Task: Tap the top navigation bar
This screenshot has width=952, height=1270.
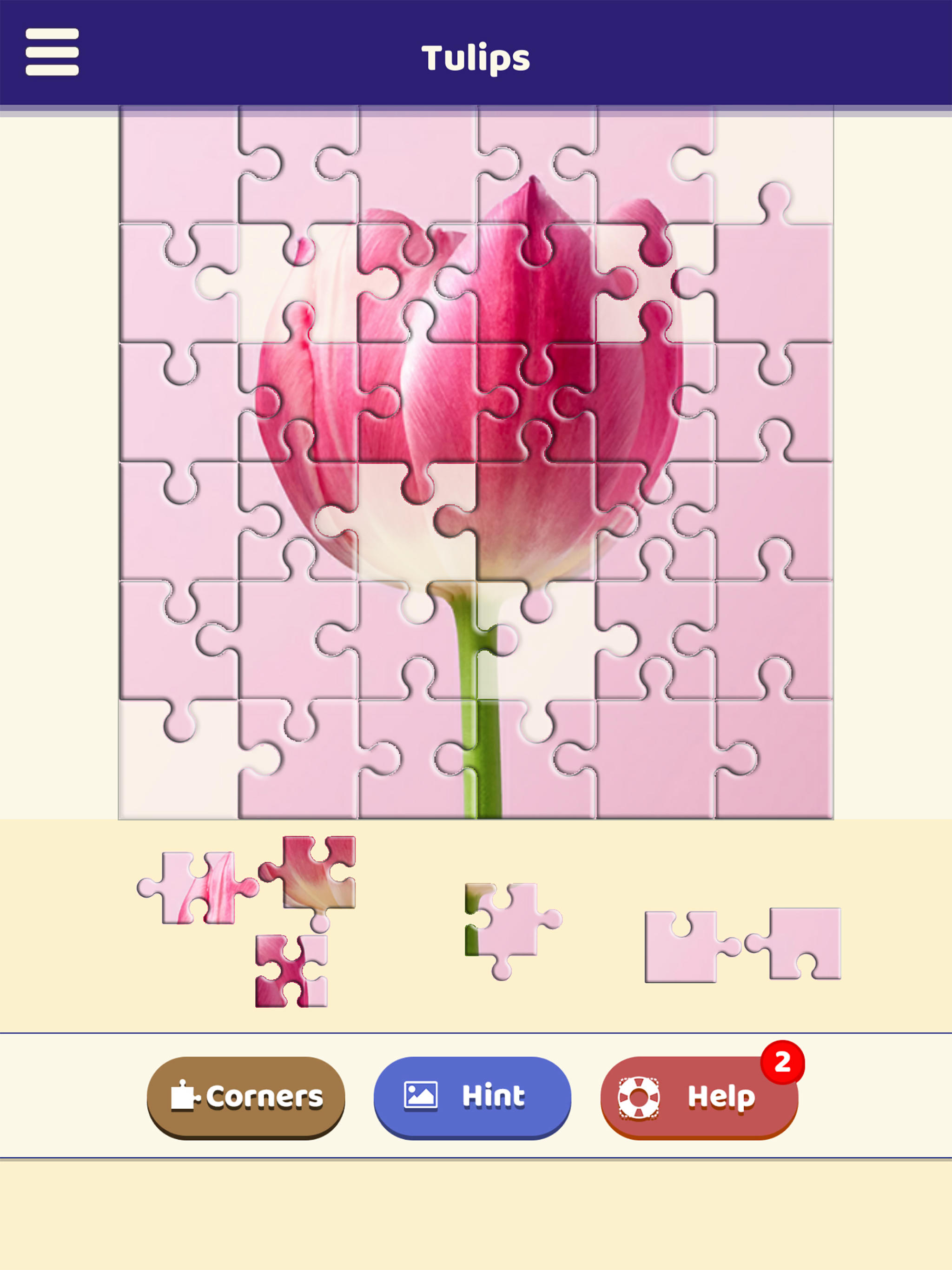Action: pyautogui.click(x=476, y=52)
